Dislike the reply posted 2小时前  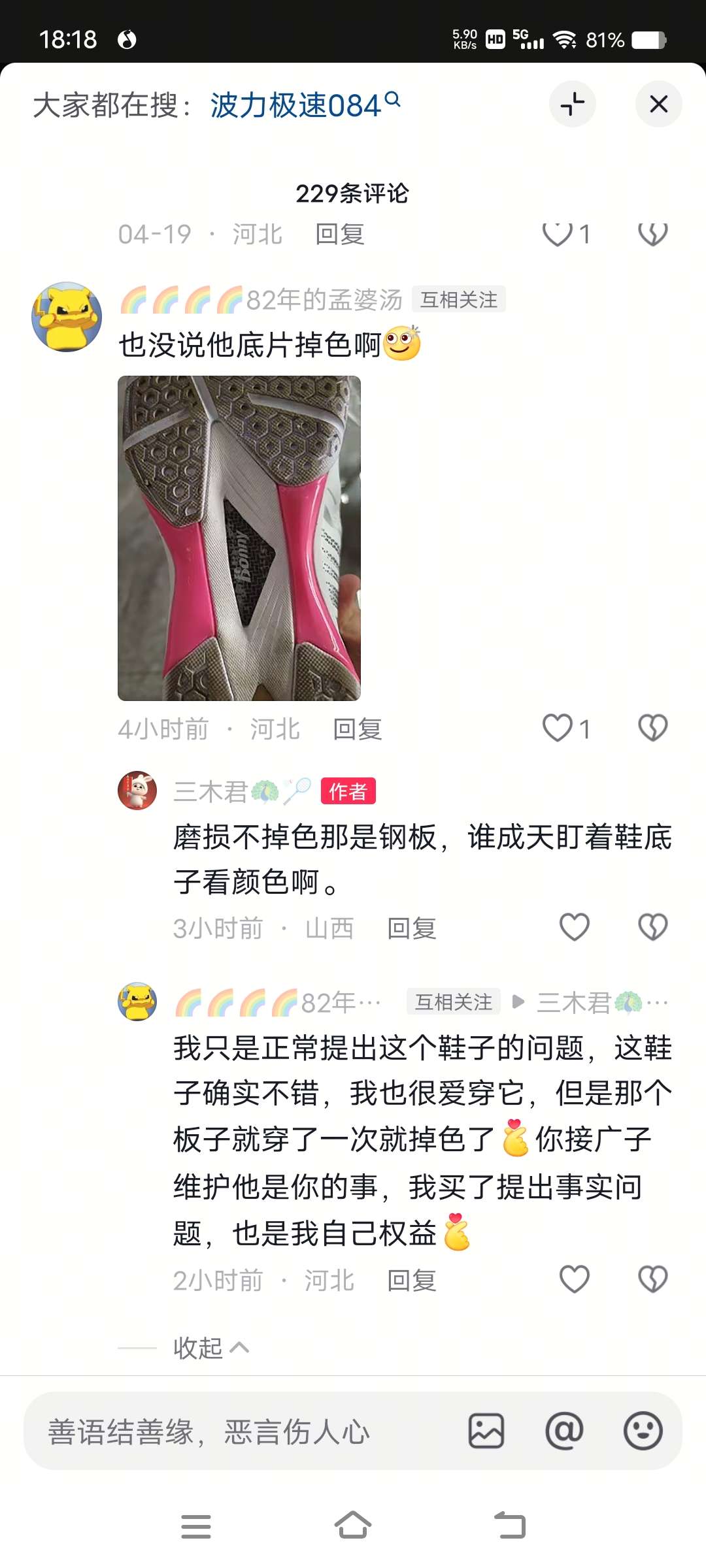(x=652, y=1279)
